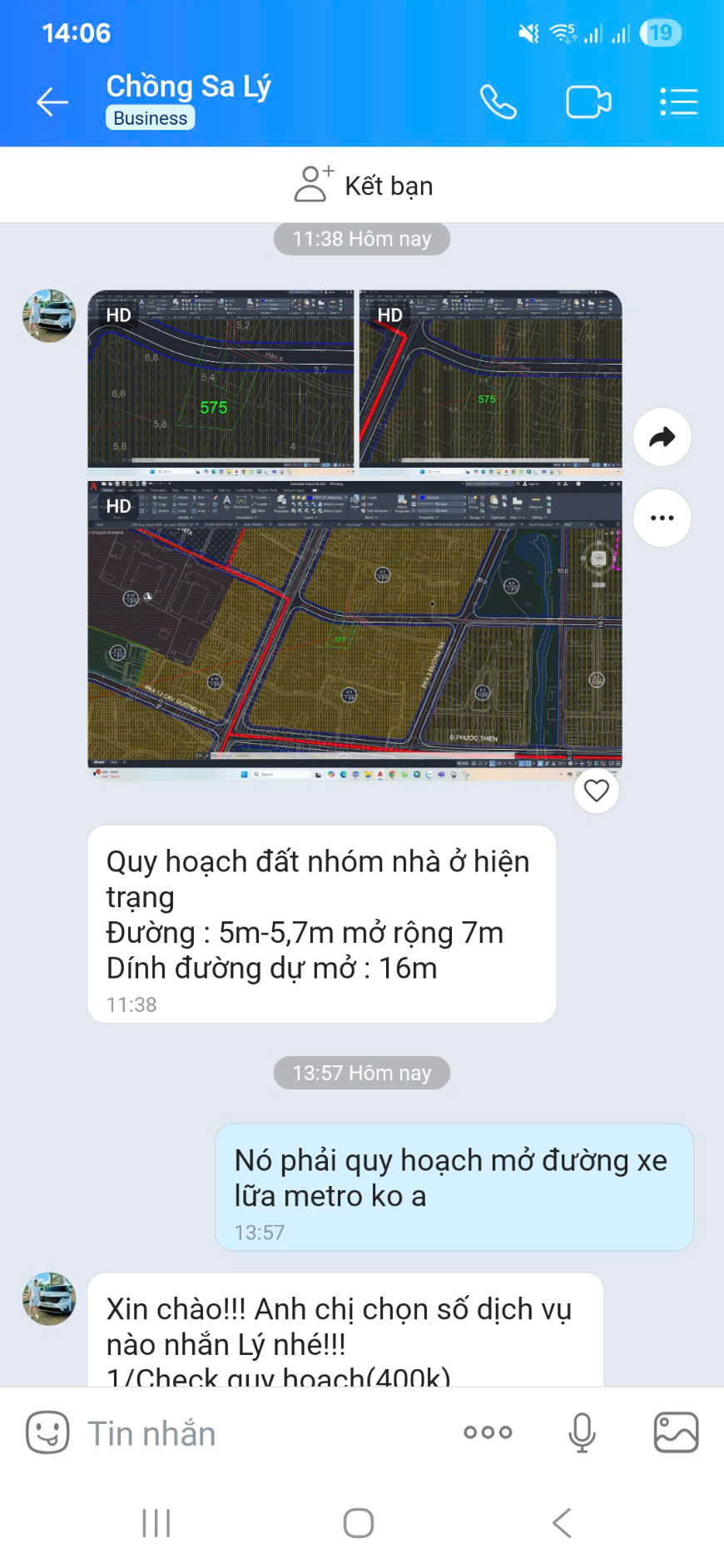Start a video call with Chồng Sa Lý
This screenshot has width=724, height=1568.
coord(588,102)
